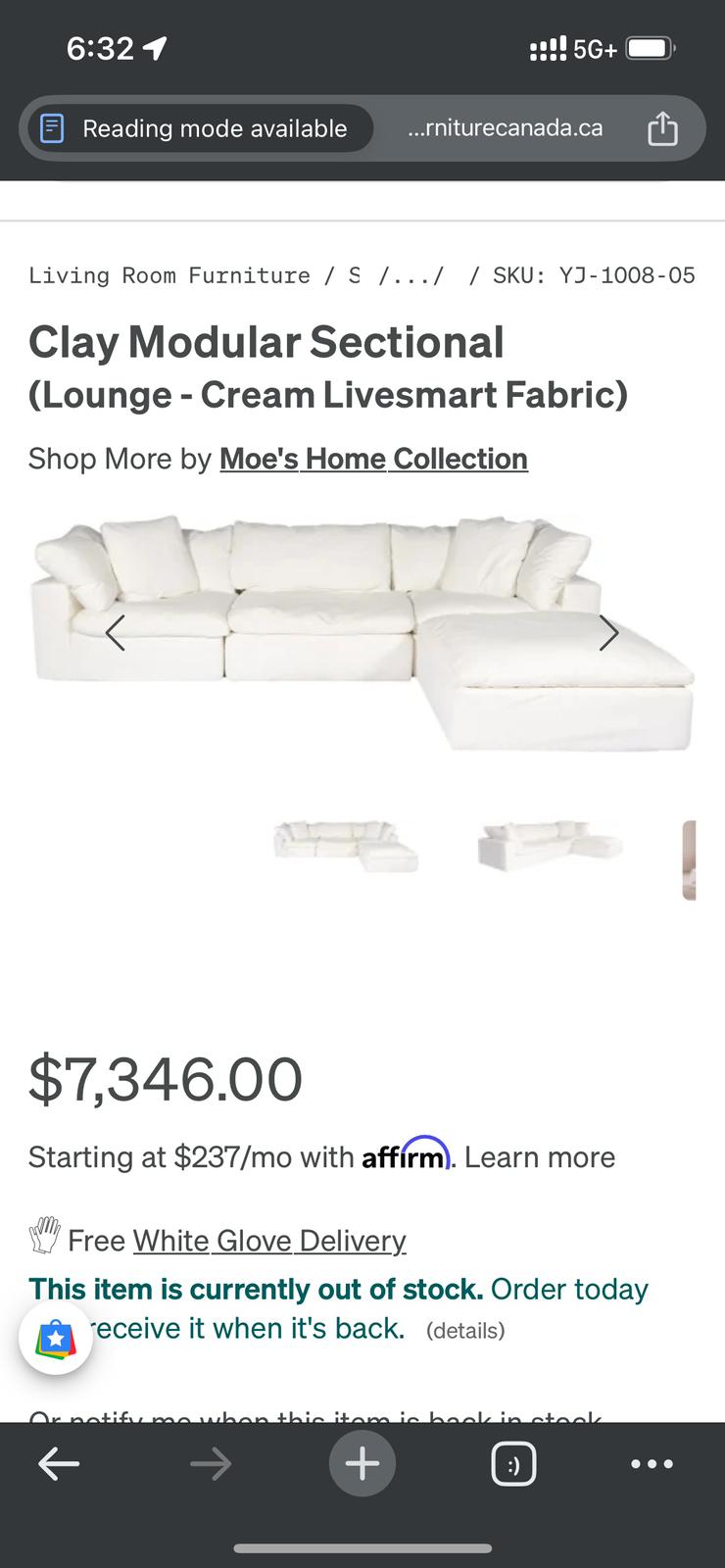Open the out-of-stock details link
The image size is (725, 1568).
coord(466,1330)
